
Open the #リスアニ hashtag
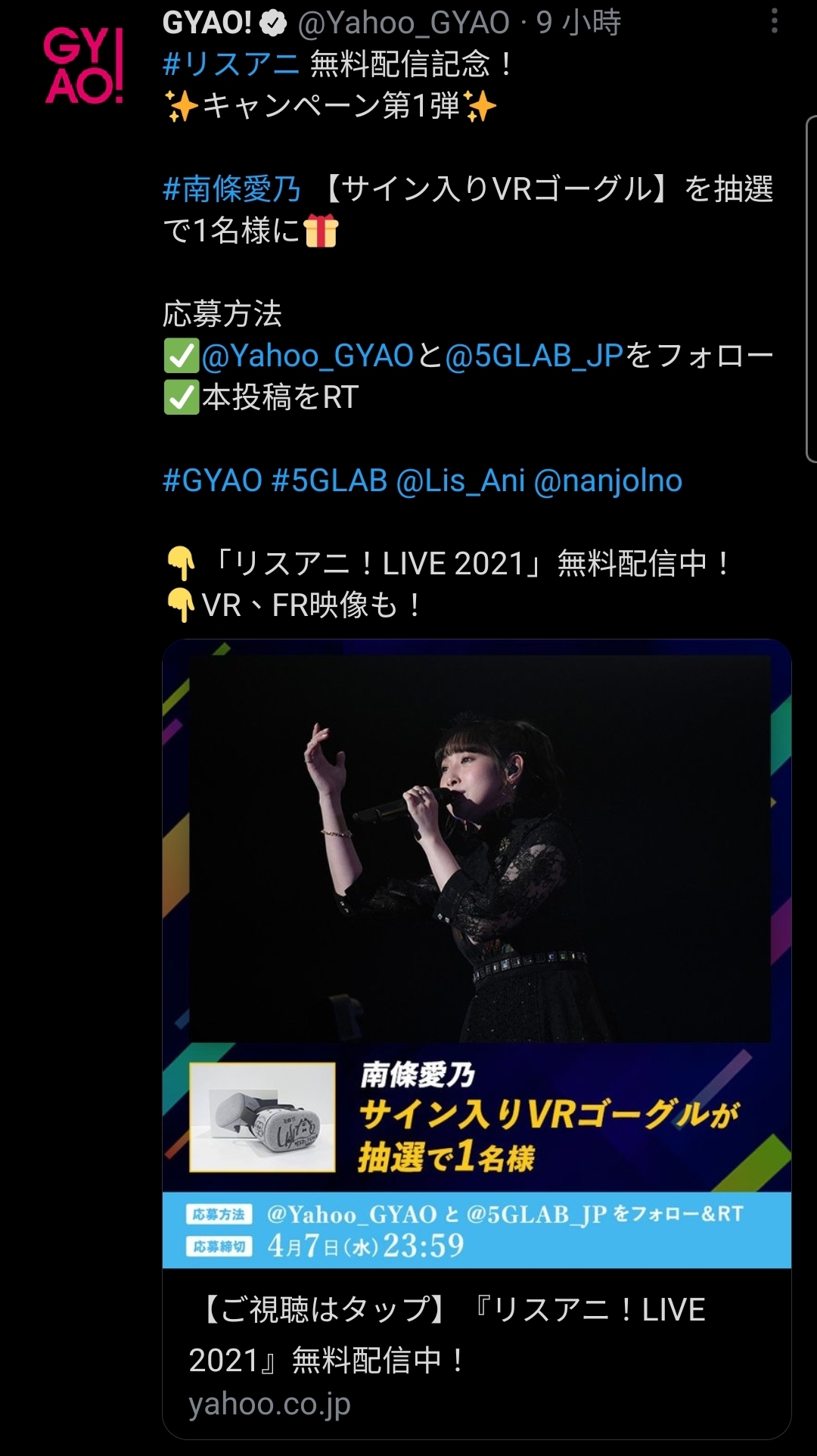pyautogui.click(x=231, y=64)
